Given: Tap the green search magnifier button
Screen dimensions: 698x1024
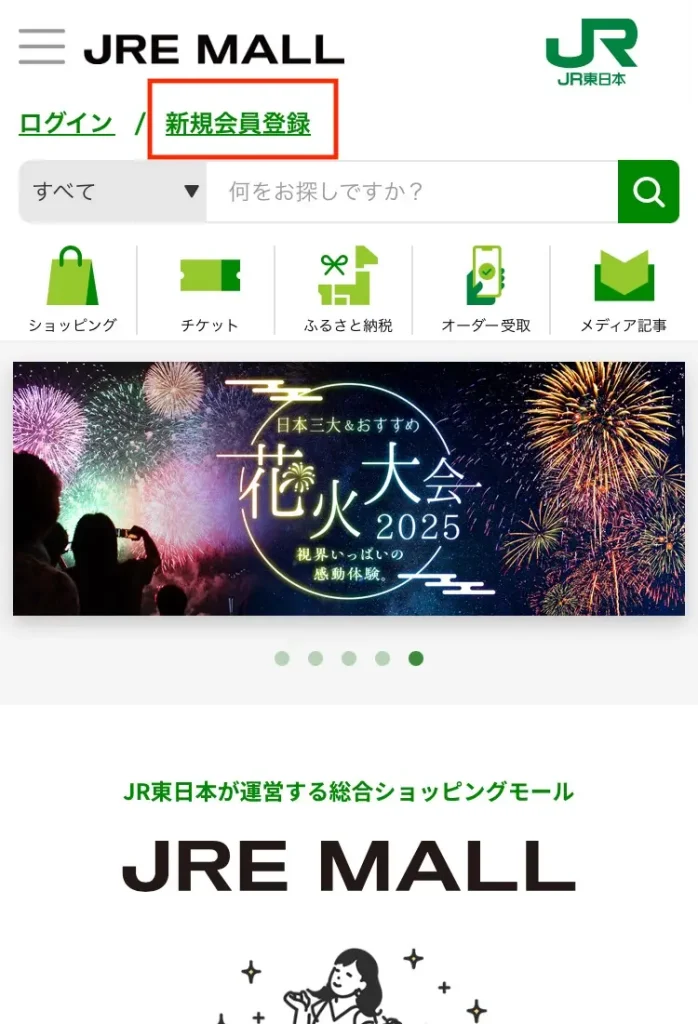Looking at the screenshot, I should click(x=648, y=191).
